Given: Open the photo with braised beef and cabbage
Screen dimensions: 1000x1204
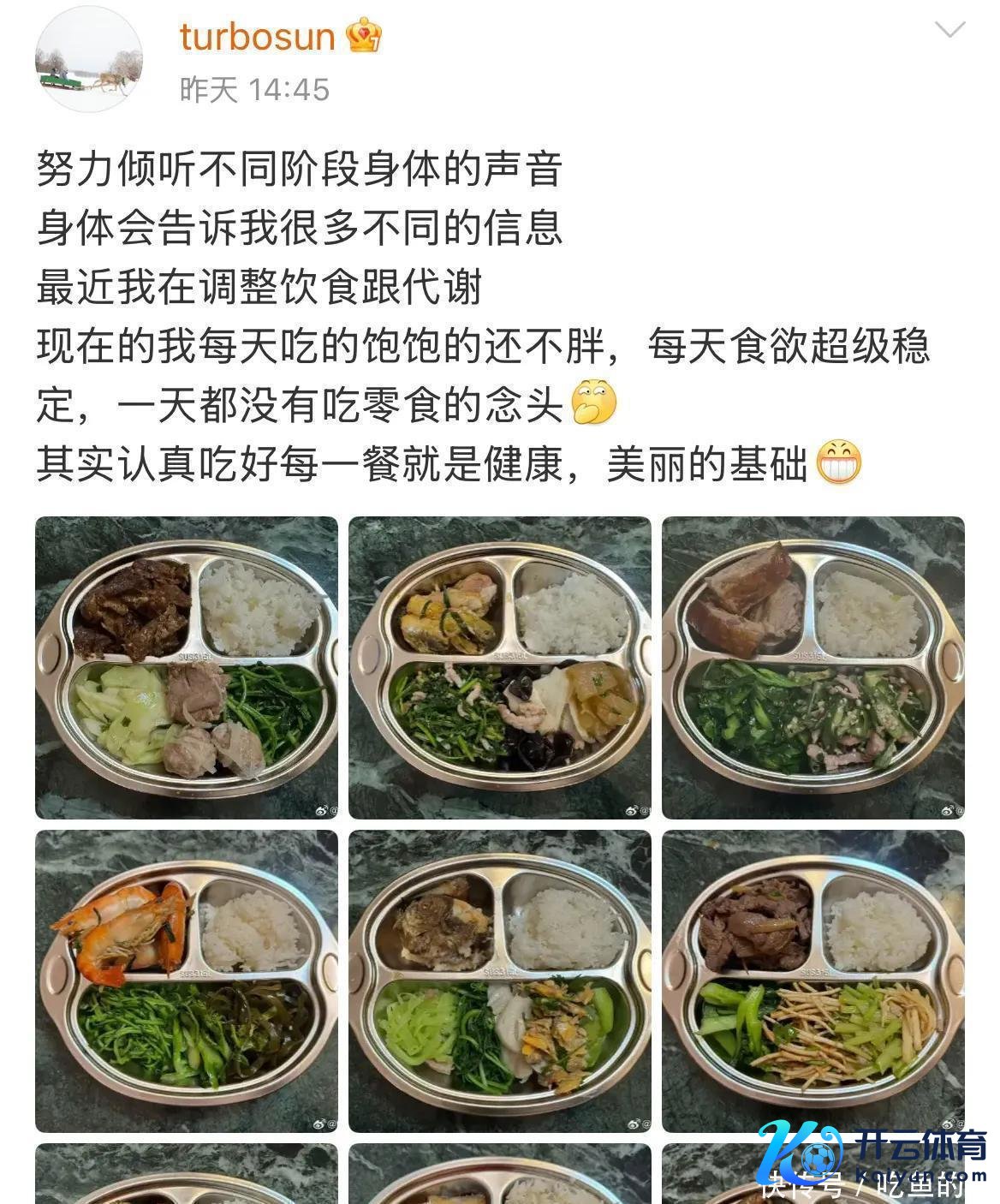Looking at the screenshot, I should 187,667.
